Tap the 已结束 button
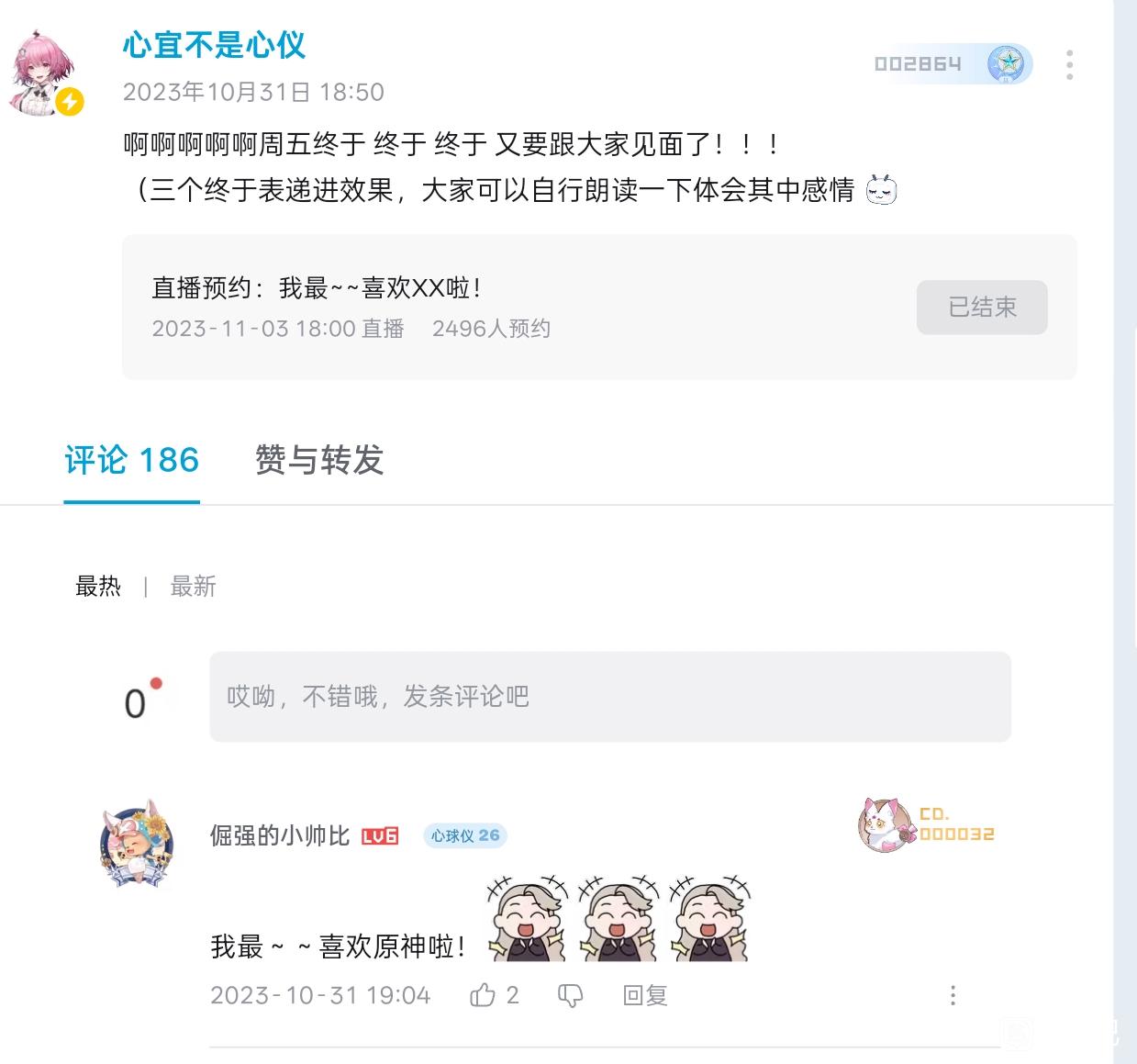 [981, 307]
